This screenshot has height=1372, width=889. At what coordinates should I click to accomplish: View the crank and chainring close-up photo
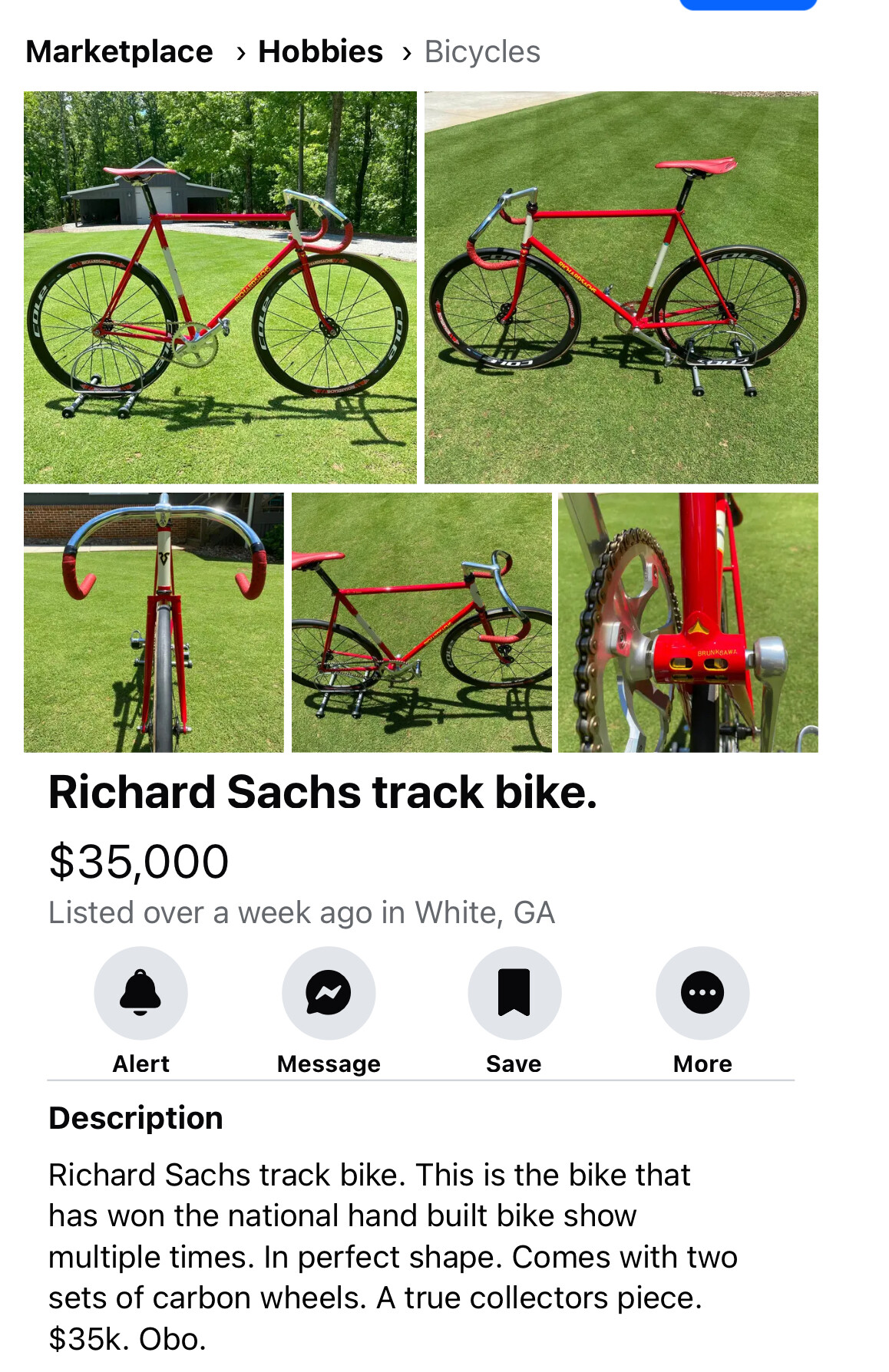tap(688, 622)
